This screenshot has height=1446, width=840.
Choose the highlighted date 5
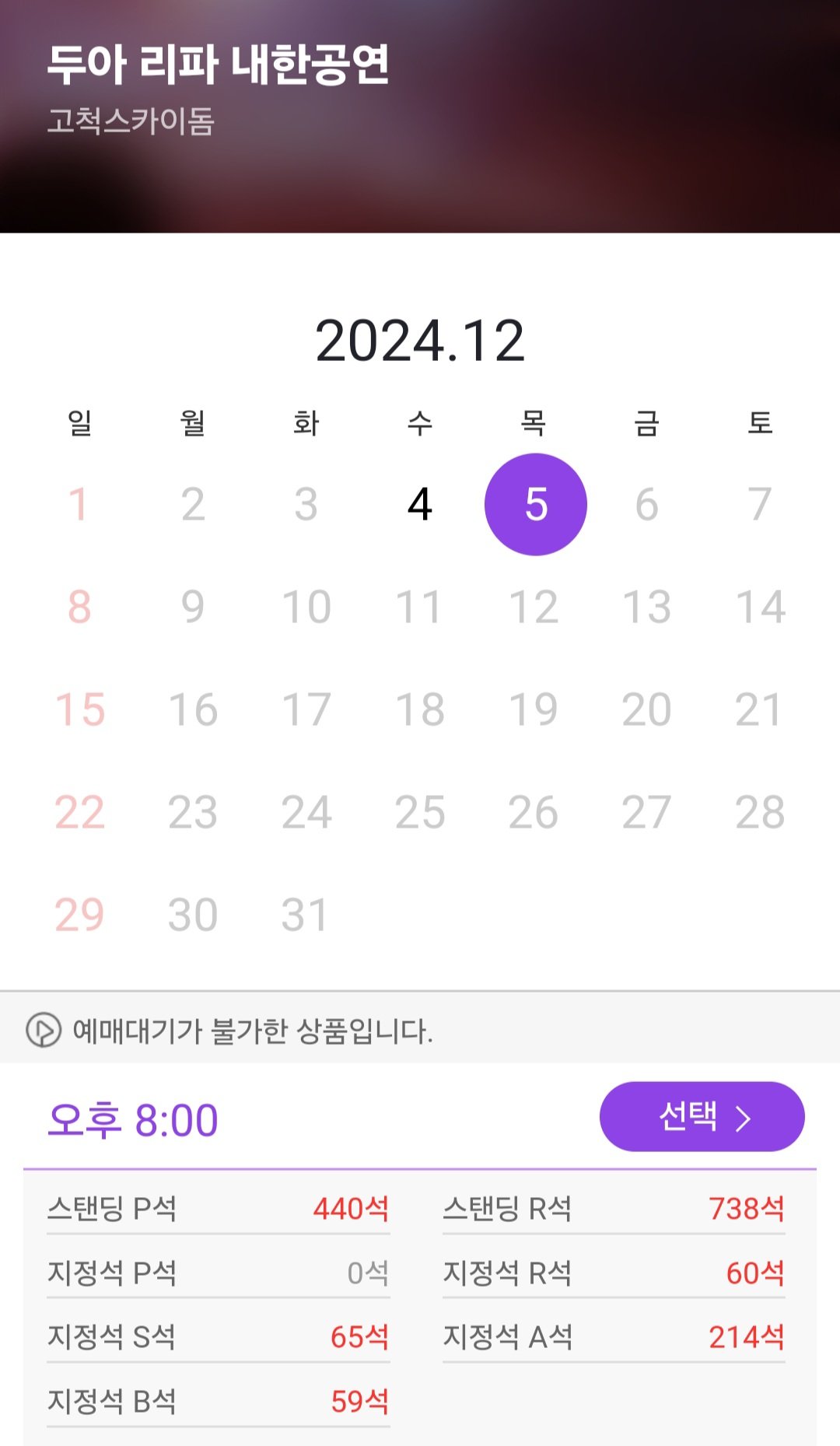[535, 504]
